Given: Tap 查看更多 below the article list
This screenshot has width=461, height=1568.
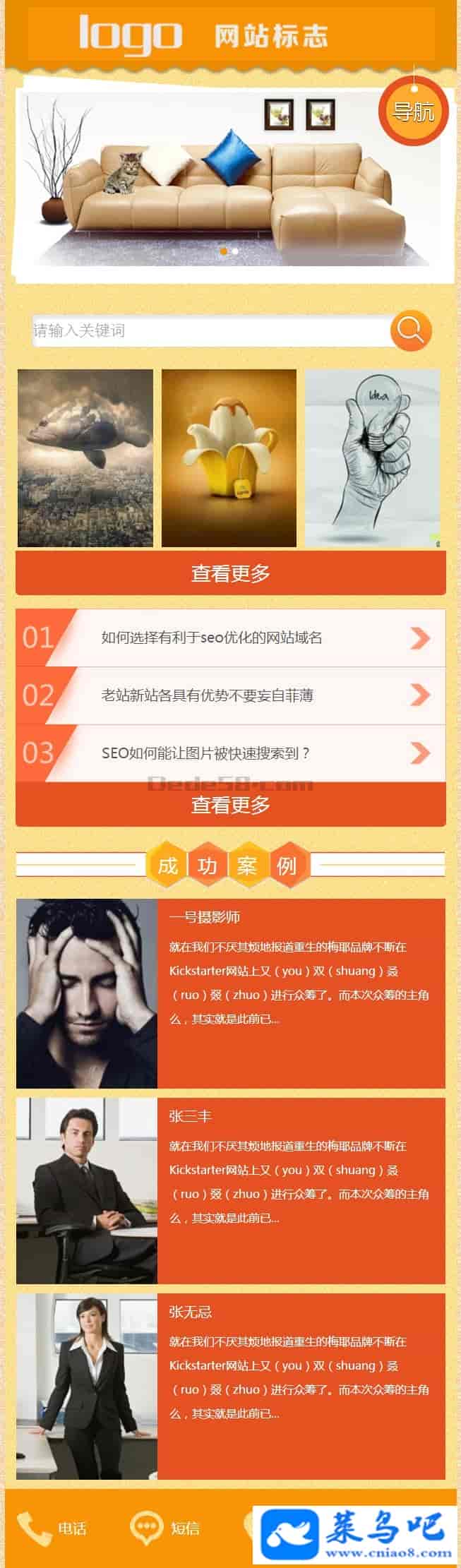Looking at the screenshot, I should pos(230,805).
